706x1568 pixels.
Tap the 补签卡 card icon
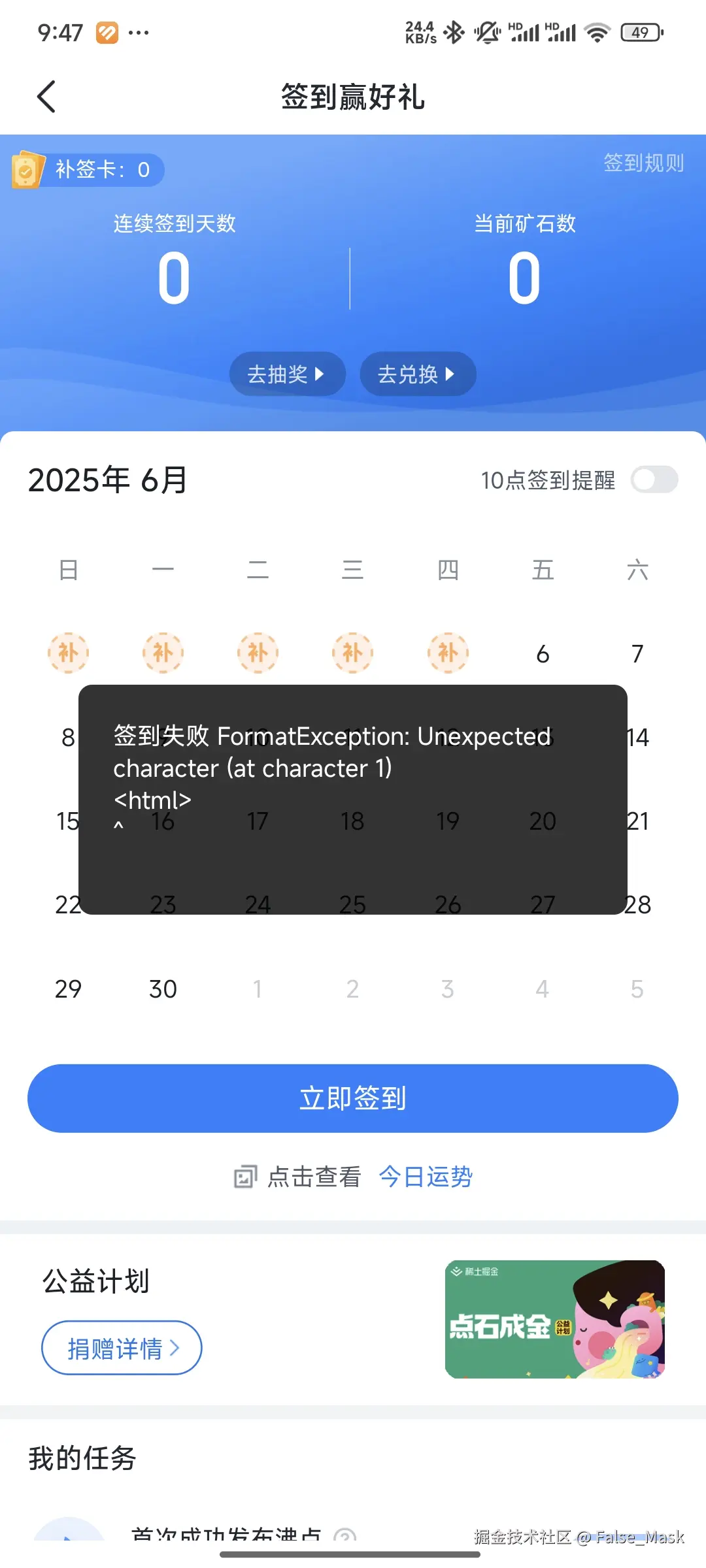coord(26,170)
